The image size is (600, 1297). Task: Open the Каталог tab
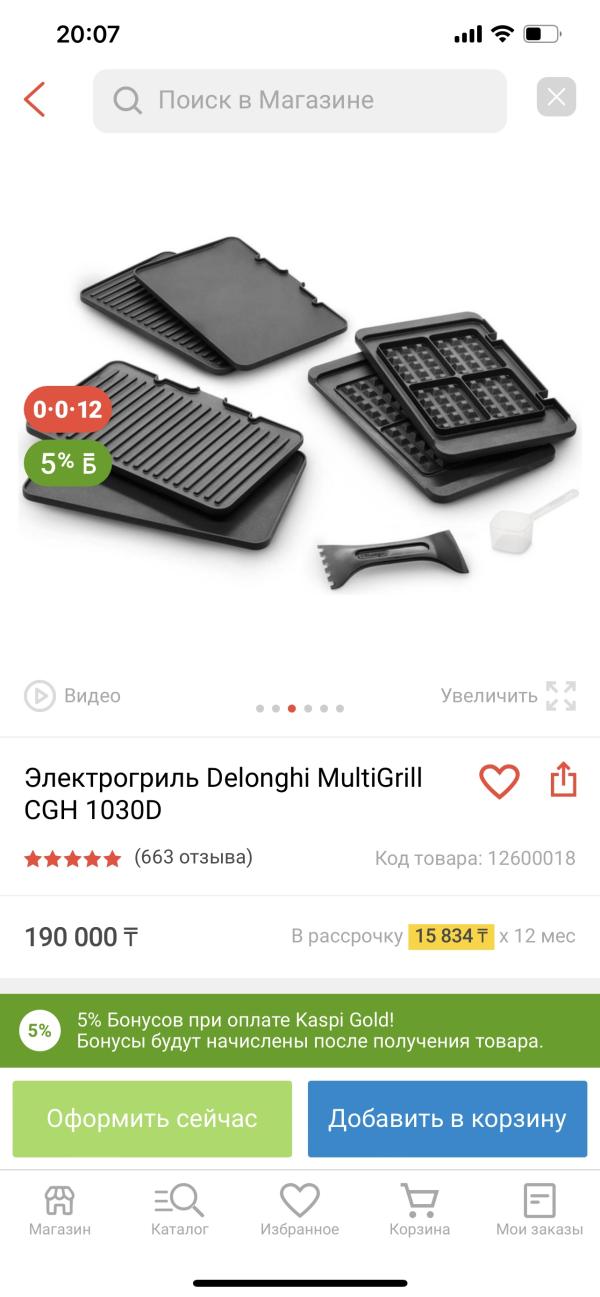tap(180, 1211)
